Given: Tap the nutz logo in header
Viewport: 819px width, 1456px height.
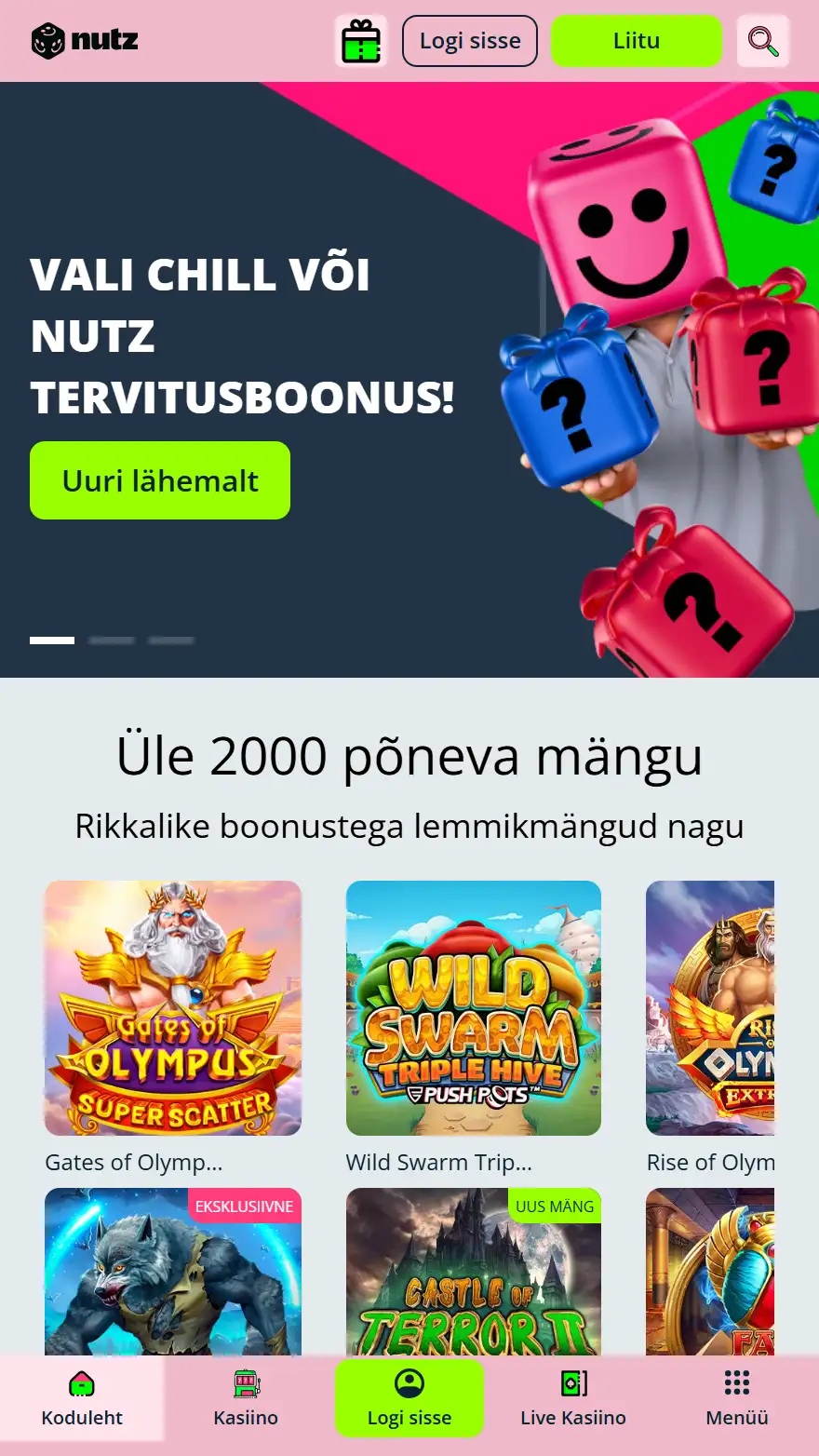Looking at the screenshot, I should (86, 41).
